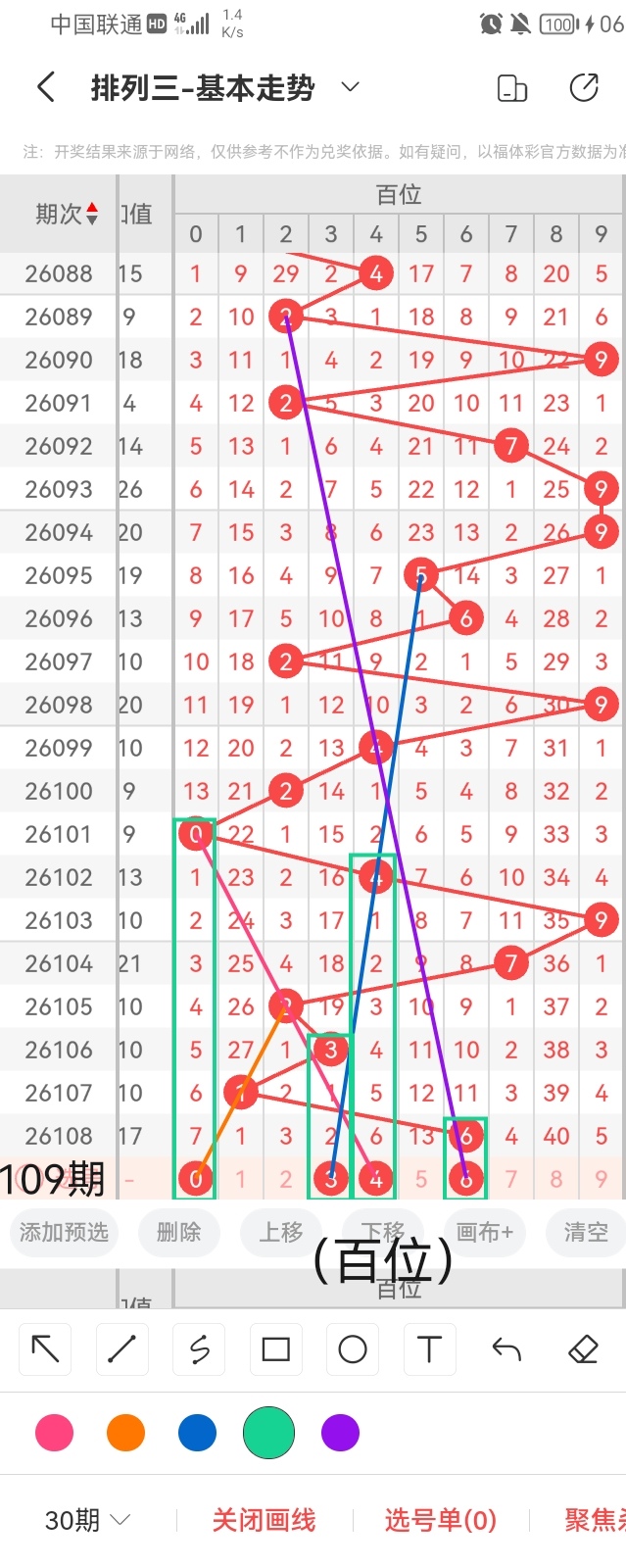Go back from the trend chart
The height and width of the screenshot is (1568, 626).
pyautogui.click(x=45, y=88)
